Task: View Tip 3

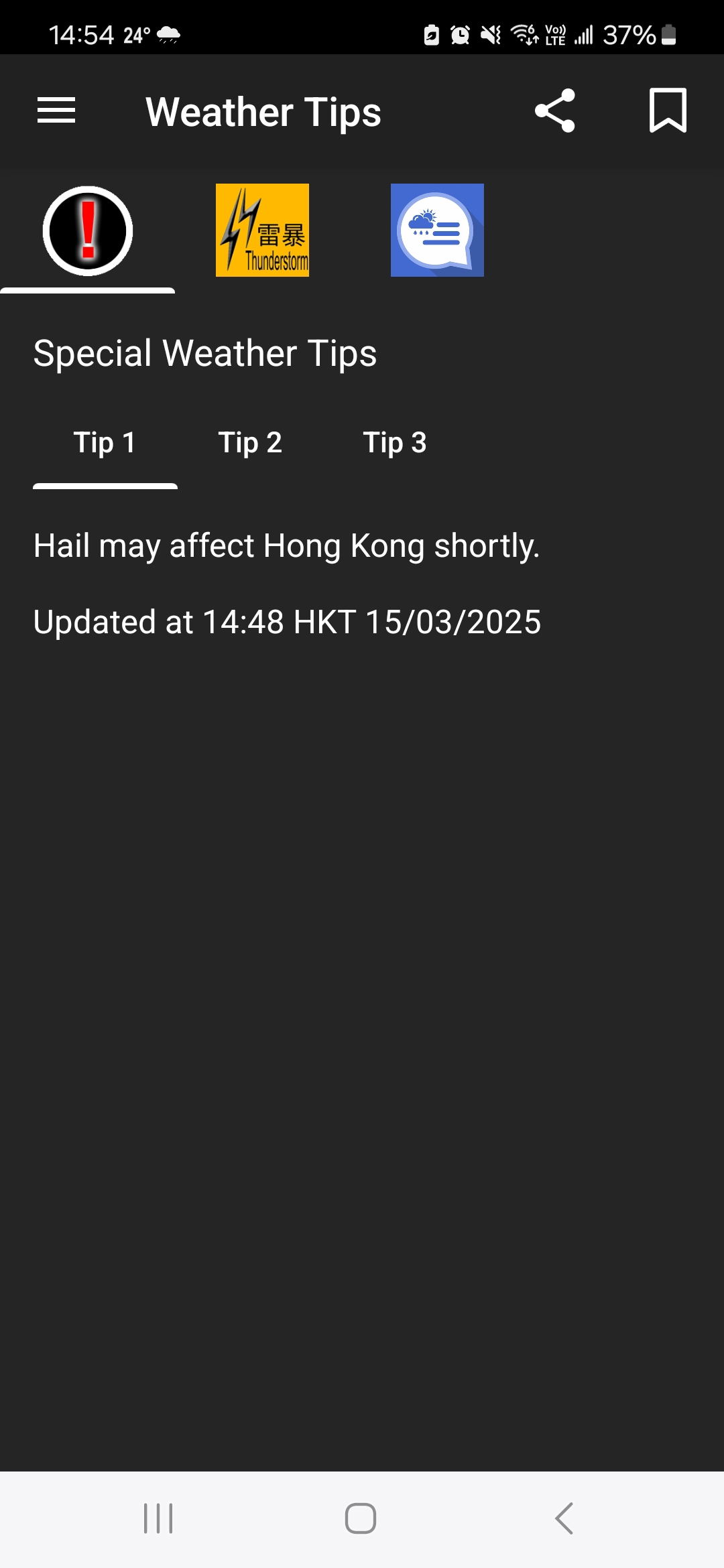Action: tap(395, 443)
